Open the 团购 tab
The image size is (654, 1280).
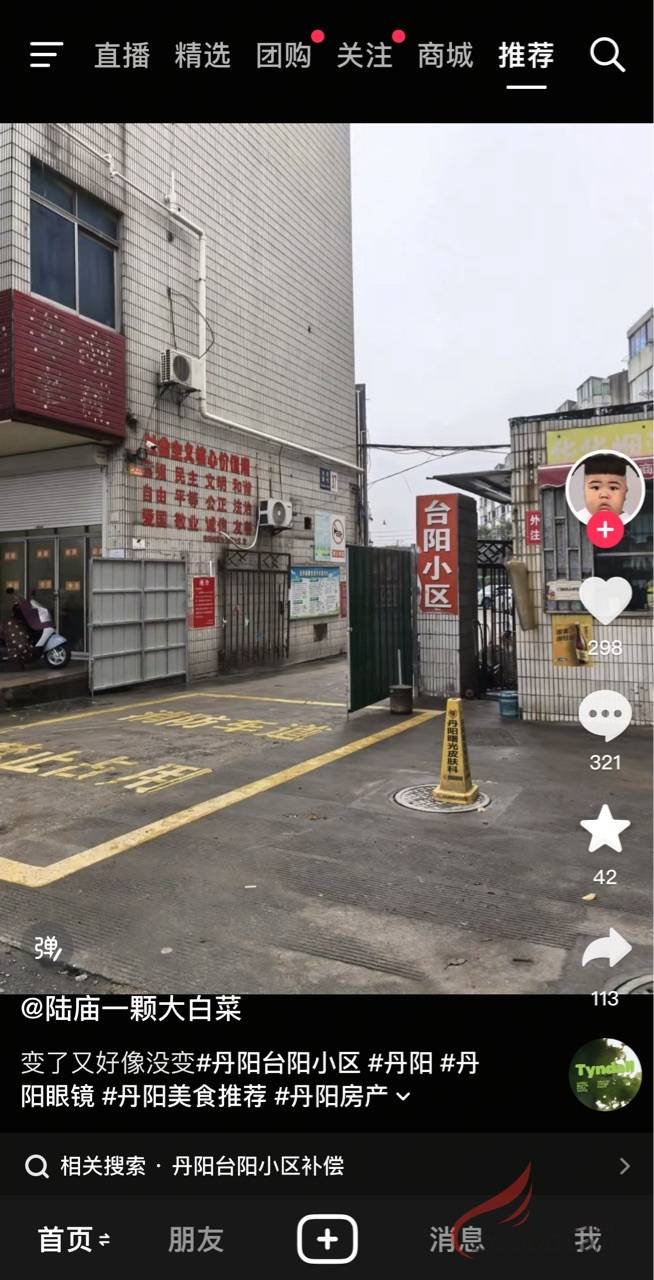tap(283, 55)
